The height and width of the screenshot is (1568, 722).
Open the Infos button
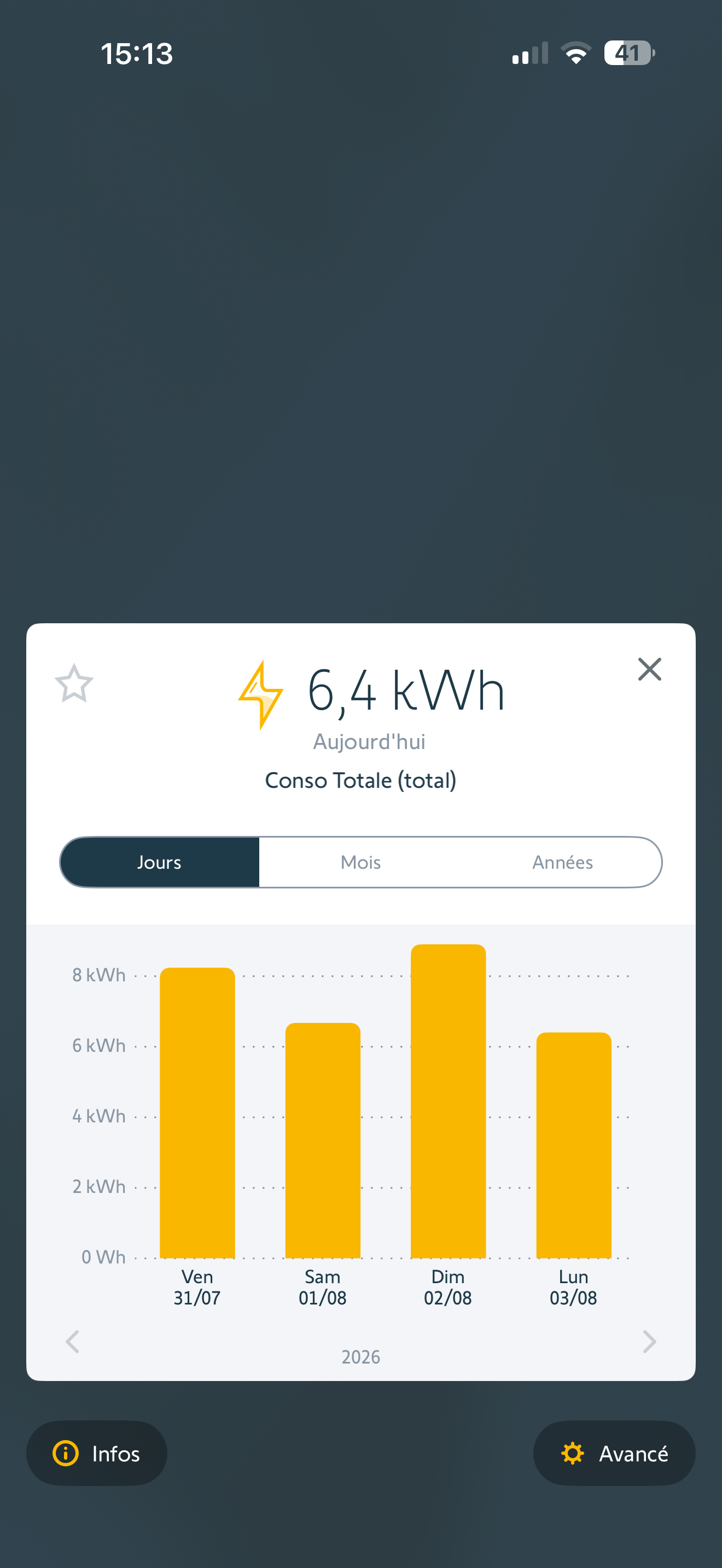coord(97,1453)
